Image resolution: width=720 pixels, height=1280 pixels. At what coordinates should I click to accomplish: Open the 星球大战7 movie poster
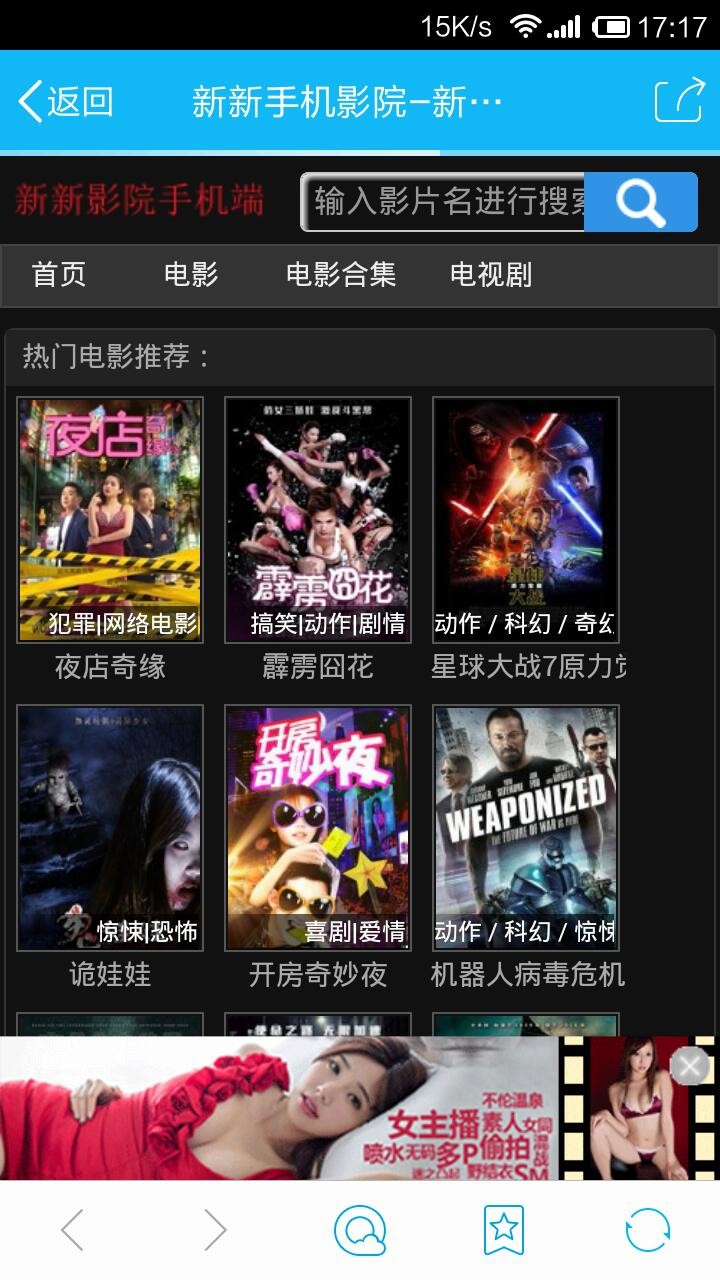528,518
